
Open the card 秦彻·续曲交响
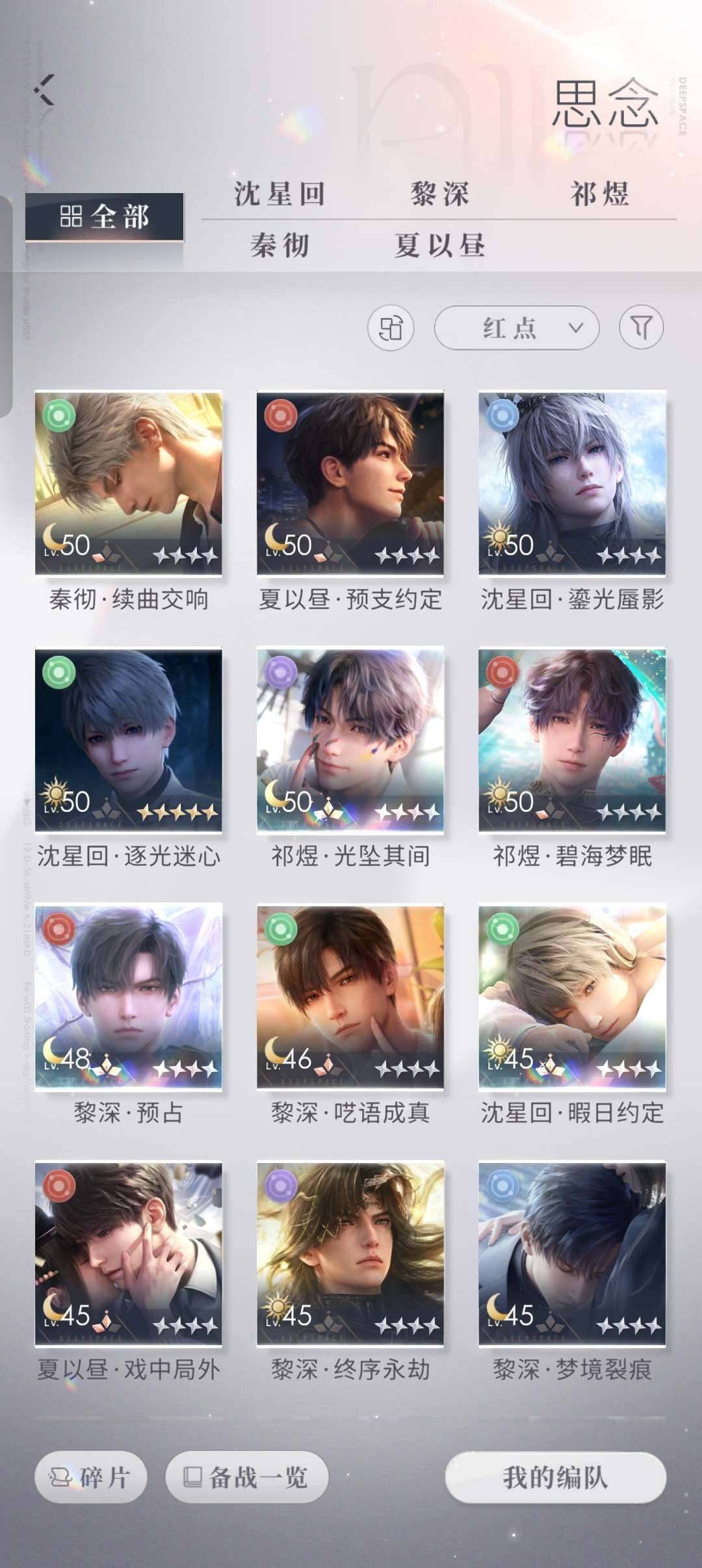(x=129, y=484)
